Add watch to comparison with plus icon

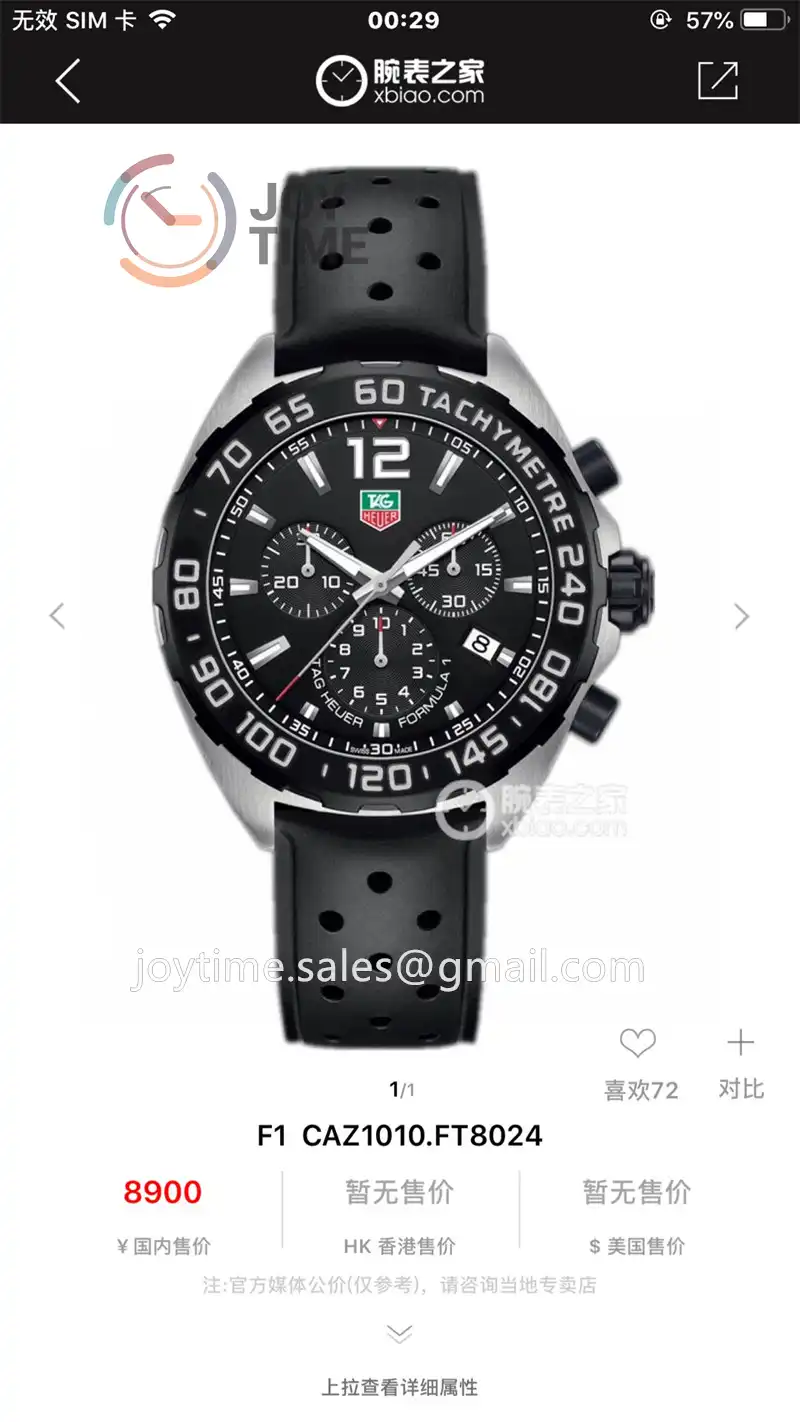click(x=740, y=1044)
